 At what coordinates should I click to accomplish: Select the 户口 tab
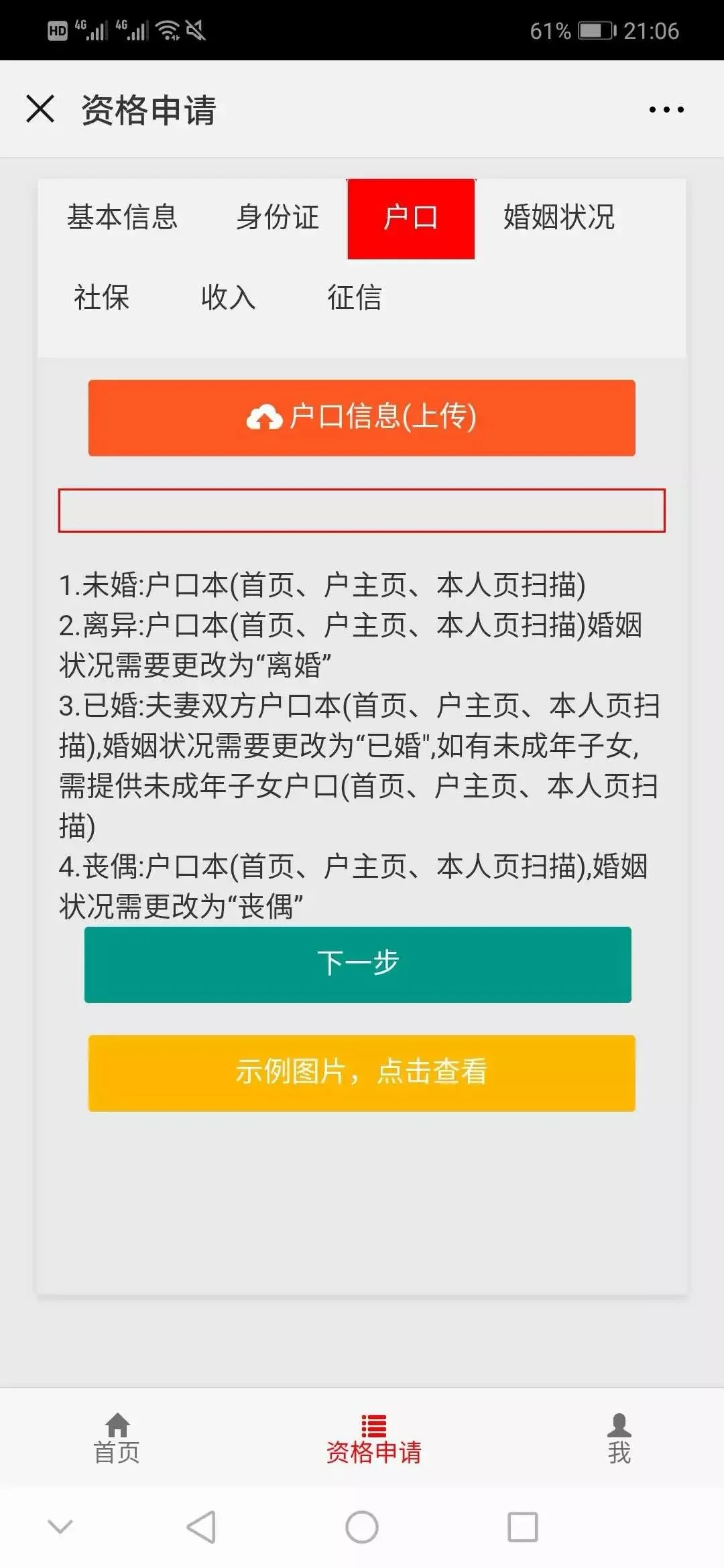(410, 218)
